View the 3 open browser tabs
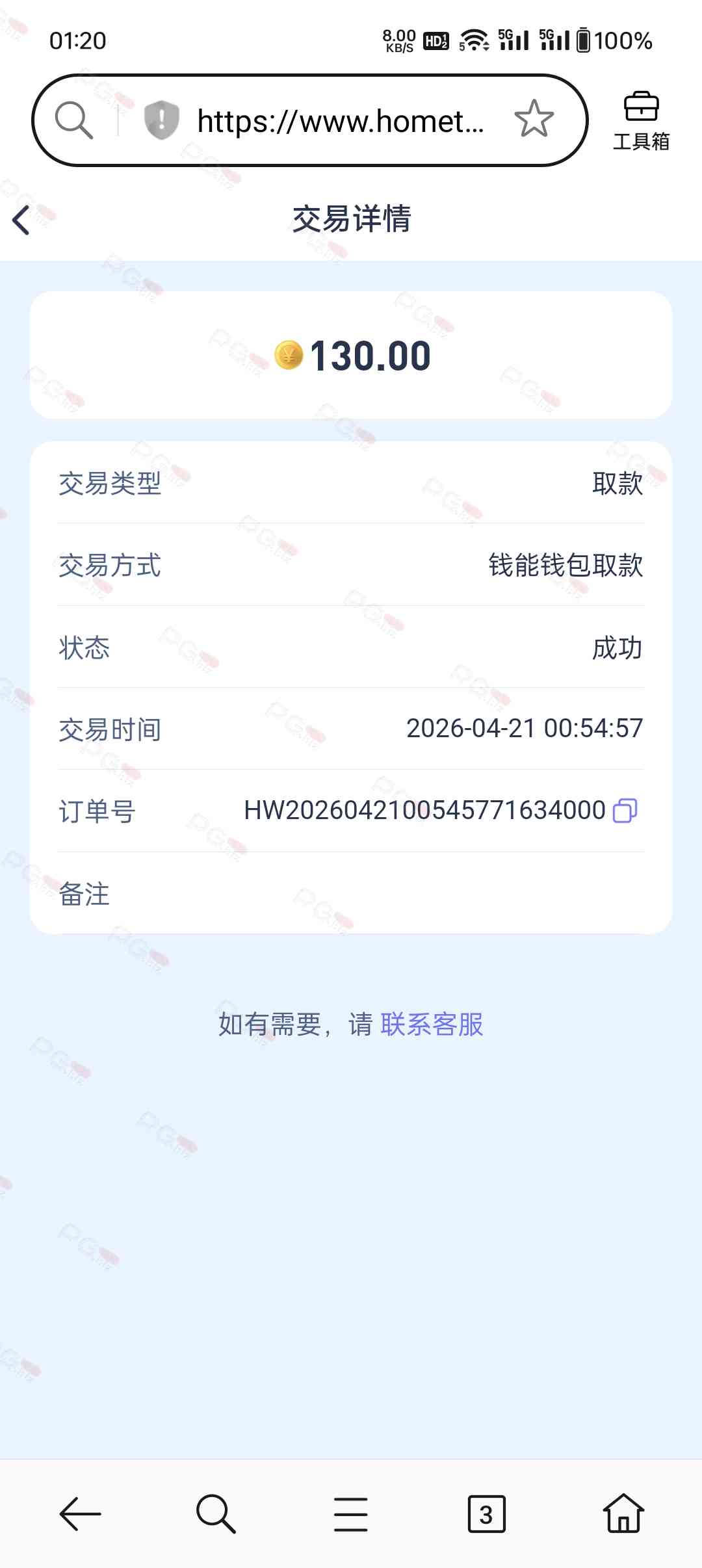This screenshot has width=702, height=1568. point(486,1514)
